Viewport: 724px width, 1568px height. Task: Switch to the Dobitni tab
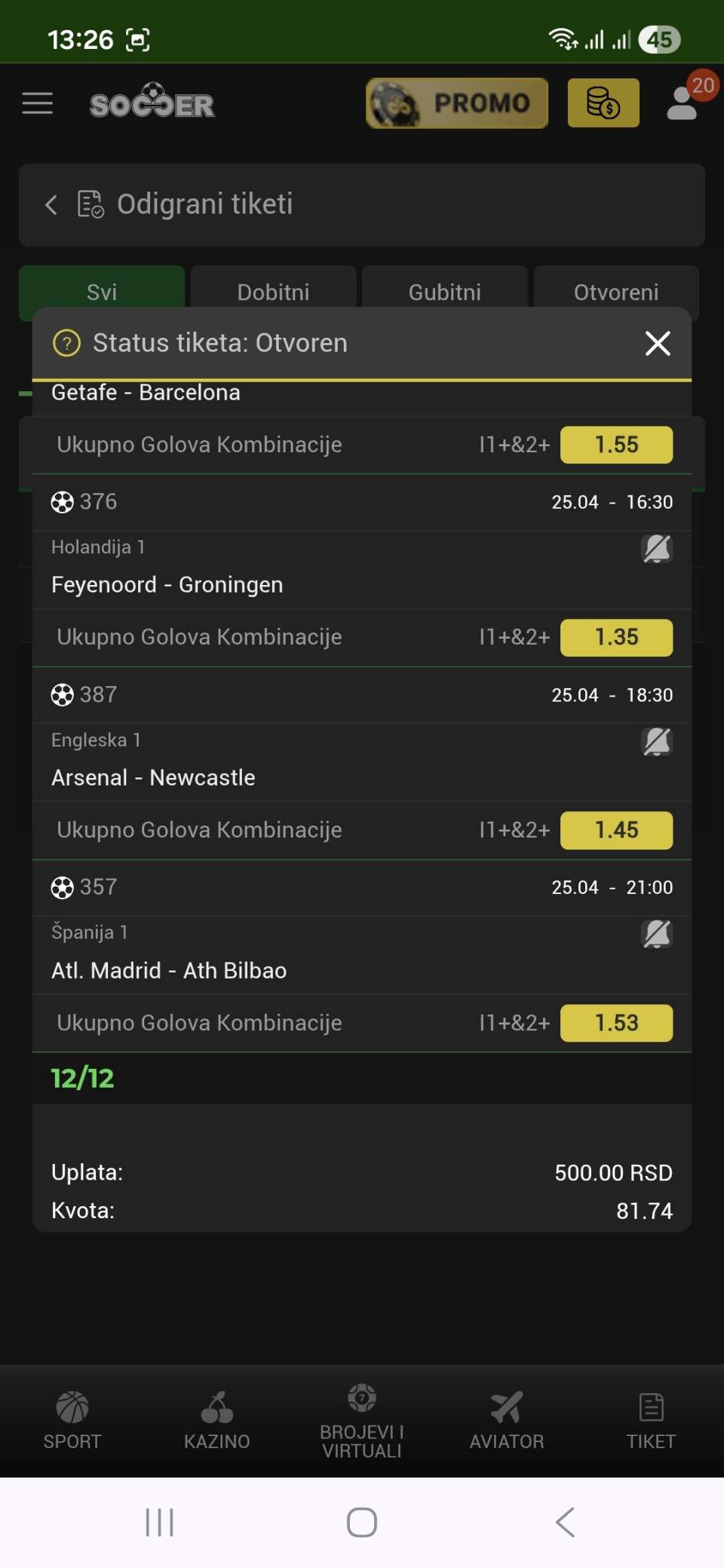tap(273, 290)
